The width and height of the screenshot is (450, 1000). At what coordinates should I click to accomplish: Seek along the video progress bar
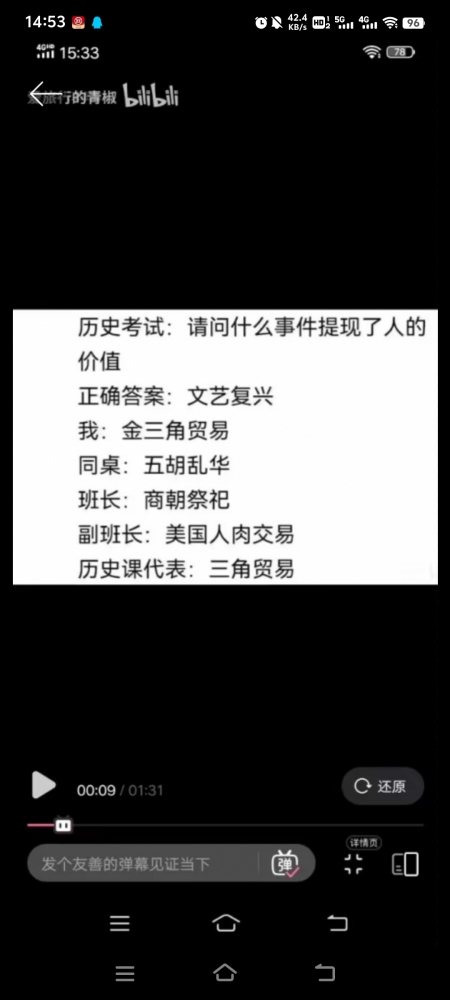click(x=225, y=825)
